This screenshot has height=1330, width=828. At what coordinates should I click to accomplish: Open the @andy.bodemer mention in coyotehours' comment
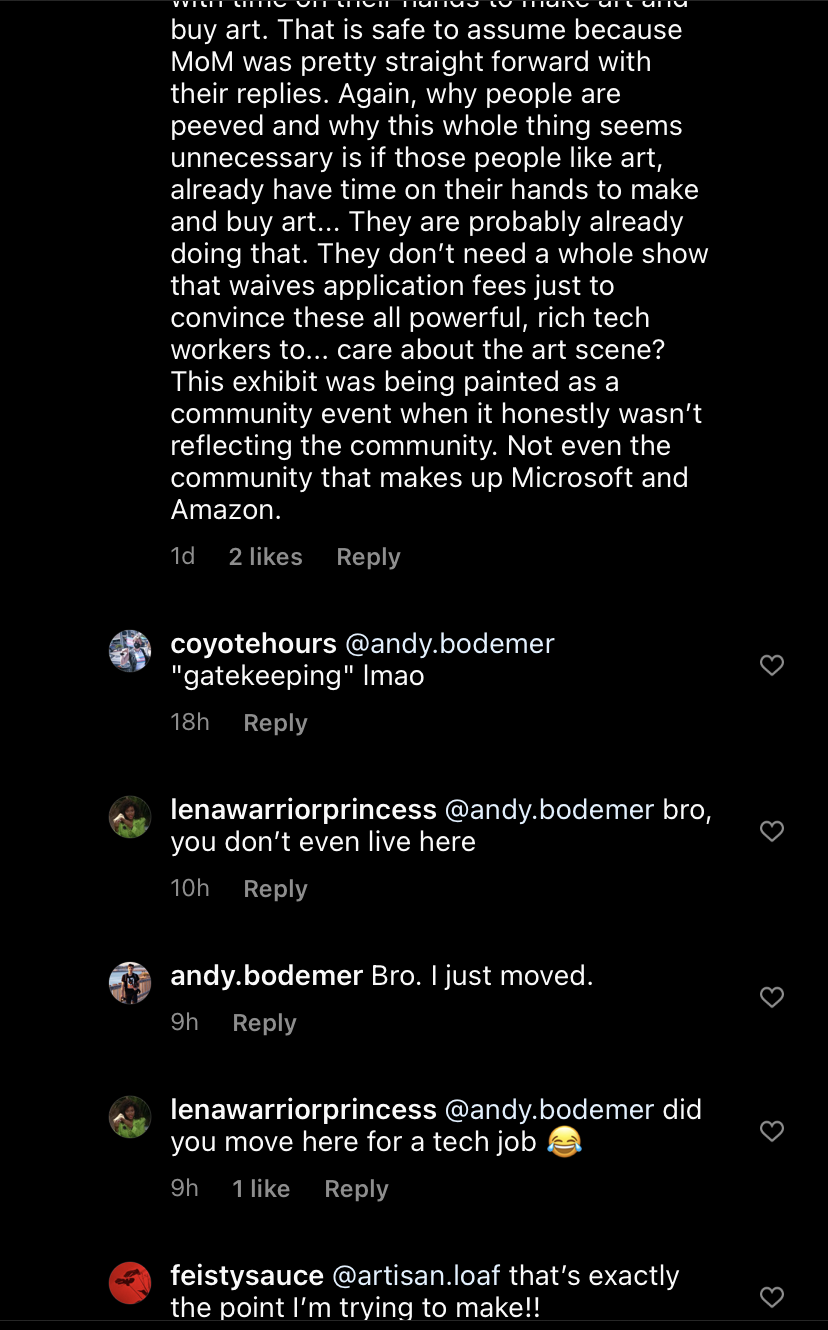[449, 644]
